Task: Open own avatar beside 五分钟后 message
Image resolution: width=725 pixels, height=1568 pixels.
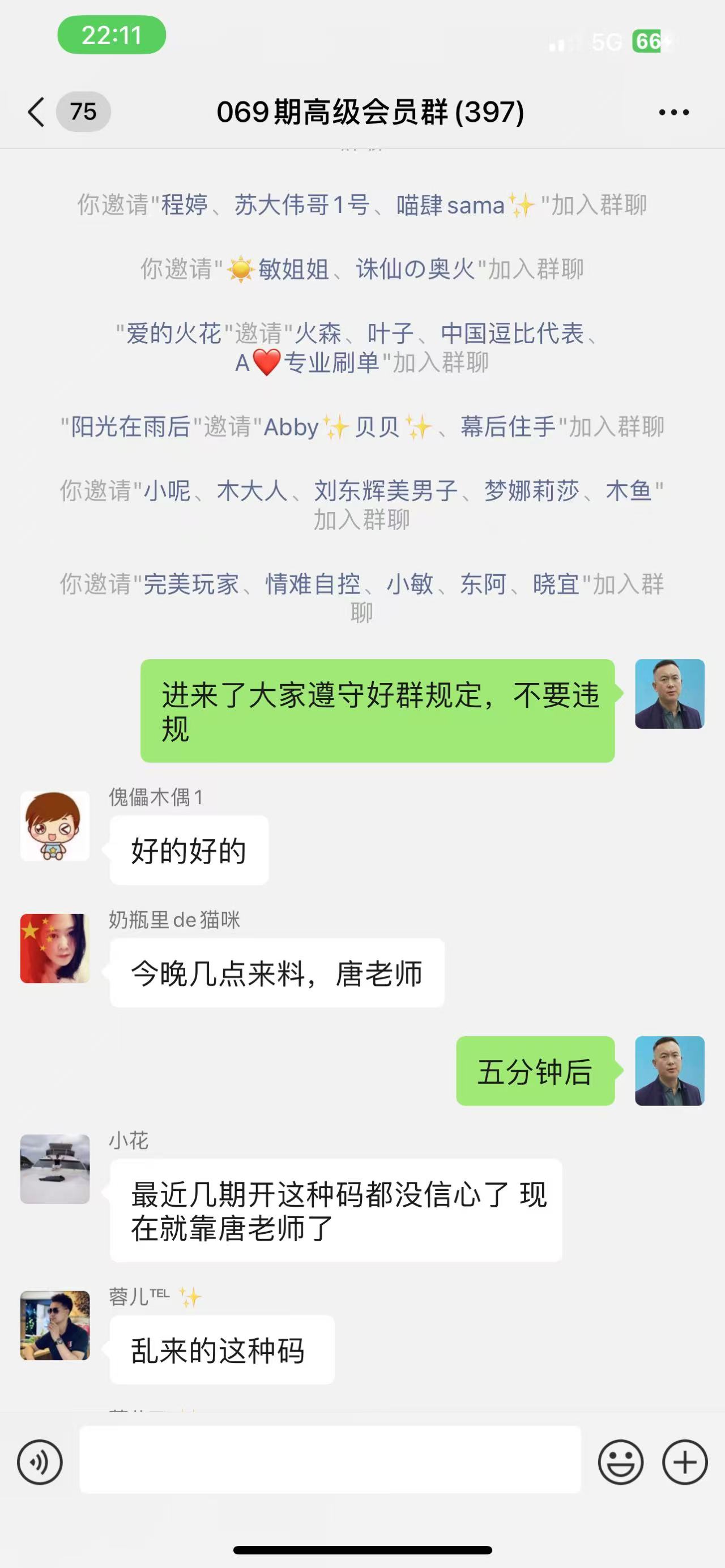Action: click(669, 1071)
